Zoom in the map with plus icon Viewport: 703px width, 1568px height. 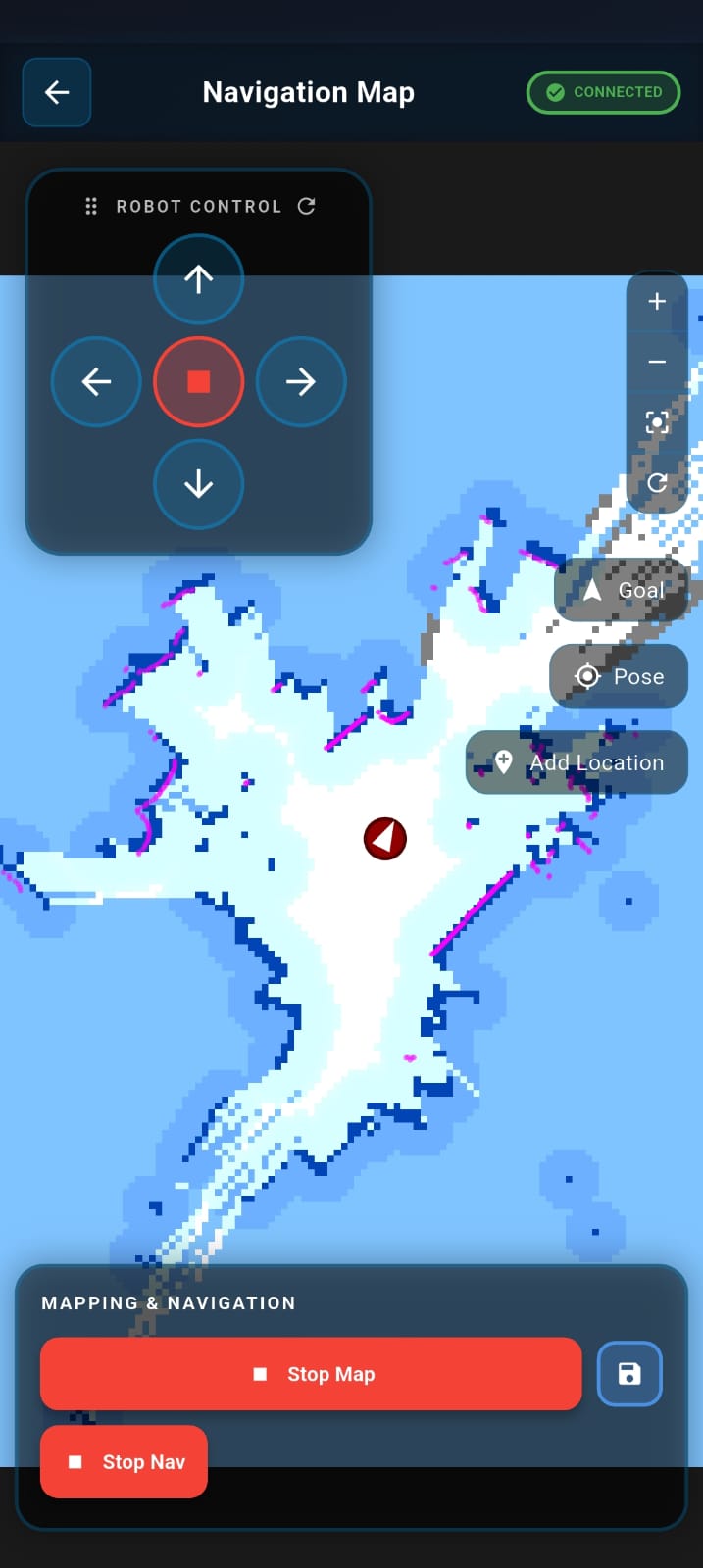(657, 302)
